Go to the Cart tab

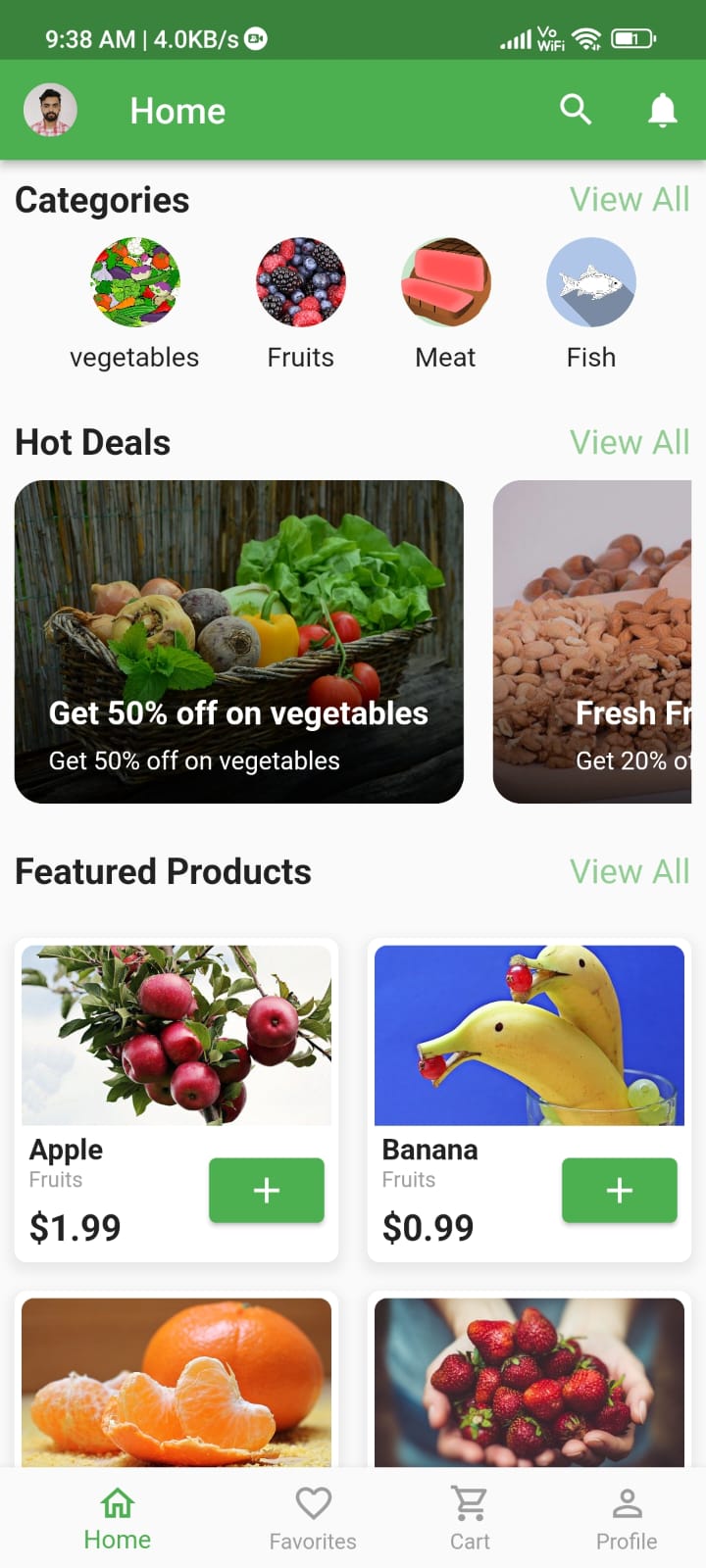tap(470, 1518)
